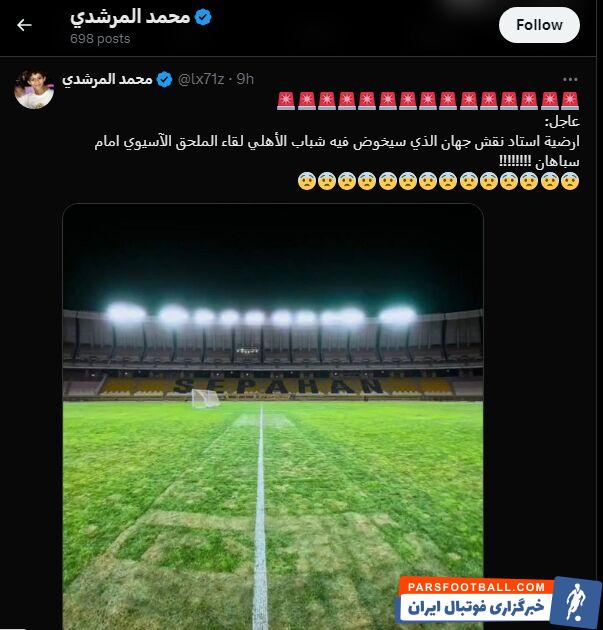Follow محمد المرشدي's account
603x630 pixels.
tap(539, 25)
